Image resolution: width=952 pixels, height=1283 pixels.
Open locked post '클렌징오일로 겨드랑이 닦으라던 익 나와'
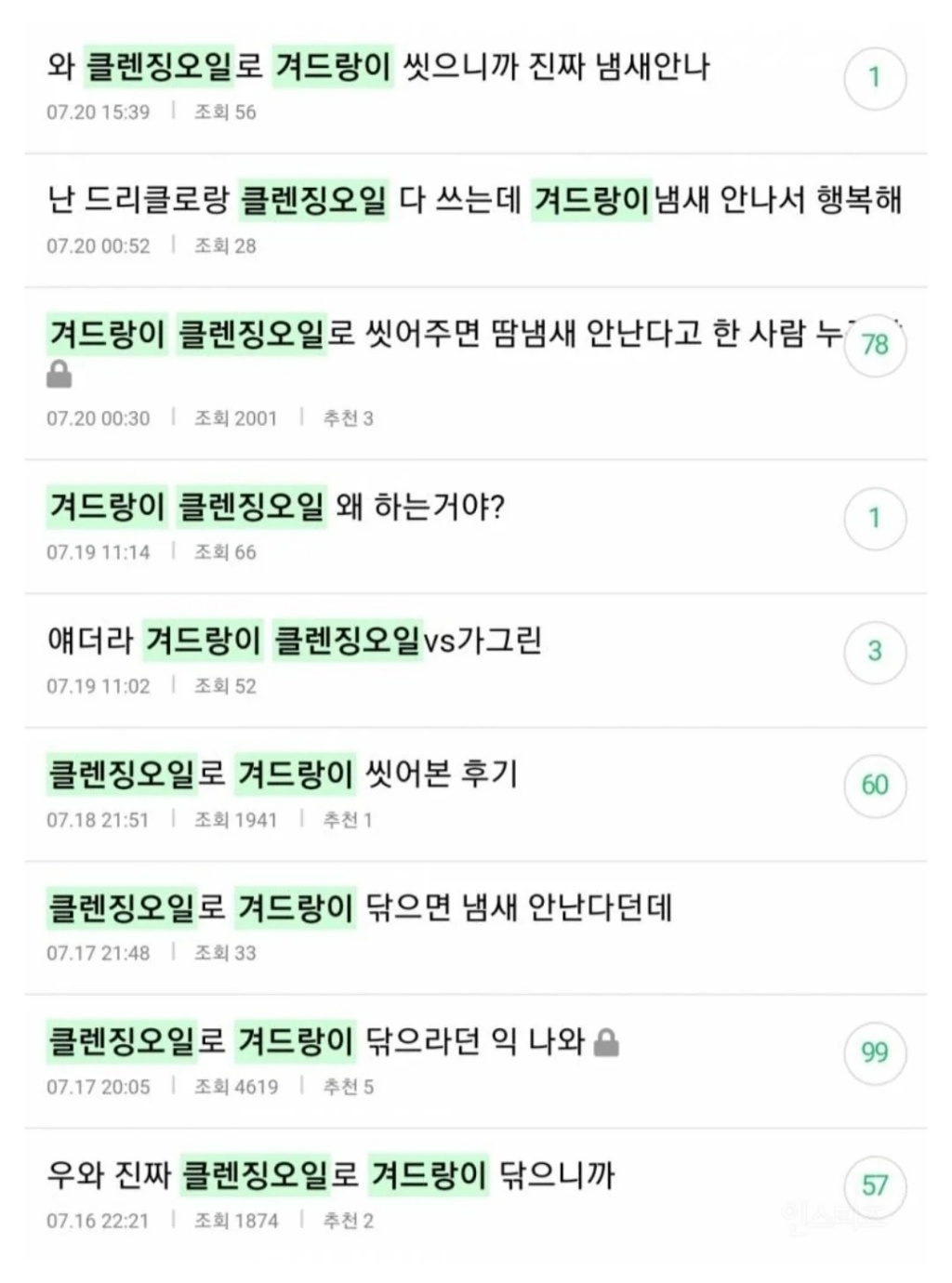[316, 1041]
